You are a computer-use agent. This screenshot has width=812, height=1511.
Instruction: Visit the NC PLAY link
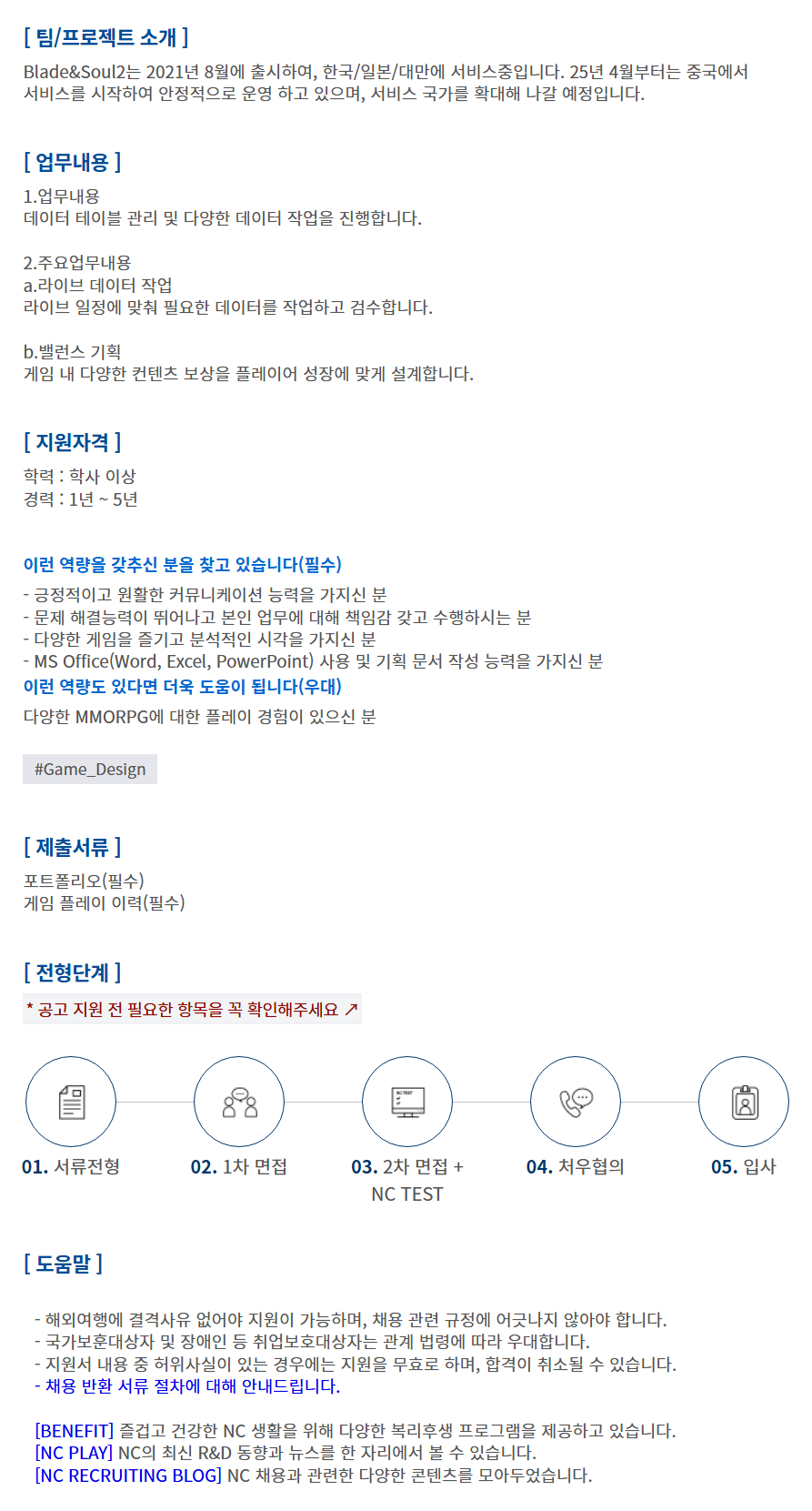[74, 1453]
